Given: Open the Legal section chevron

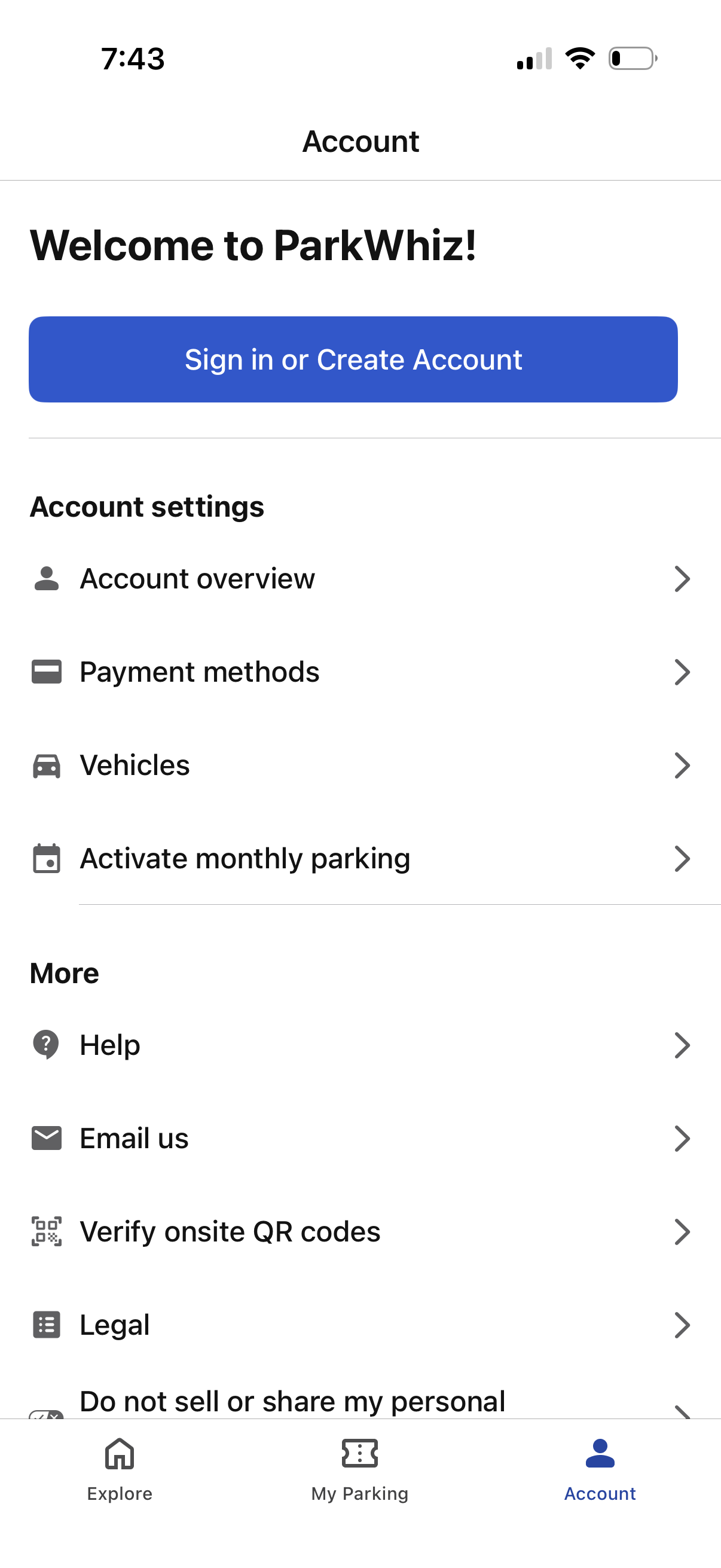Looking at the screenshot, I should click(x=682, y=1325).
